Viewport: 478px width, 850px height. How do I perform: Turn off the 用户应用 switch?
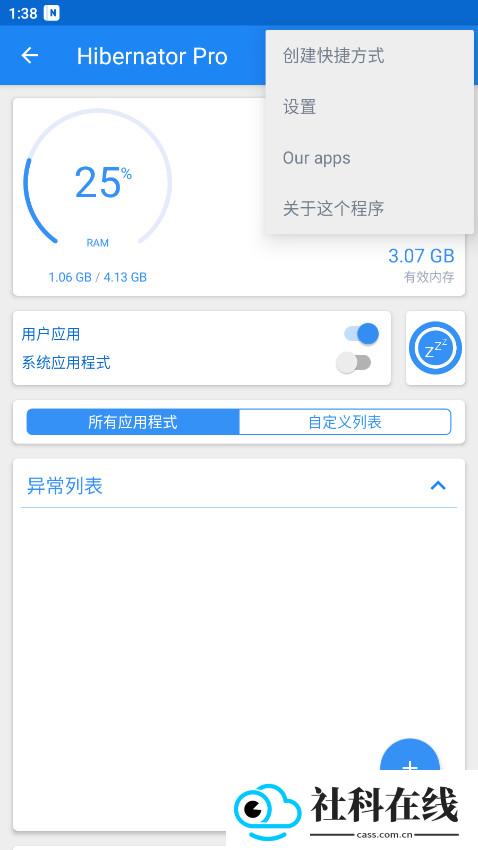pyautogui.click(x=361, y=334)
